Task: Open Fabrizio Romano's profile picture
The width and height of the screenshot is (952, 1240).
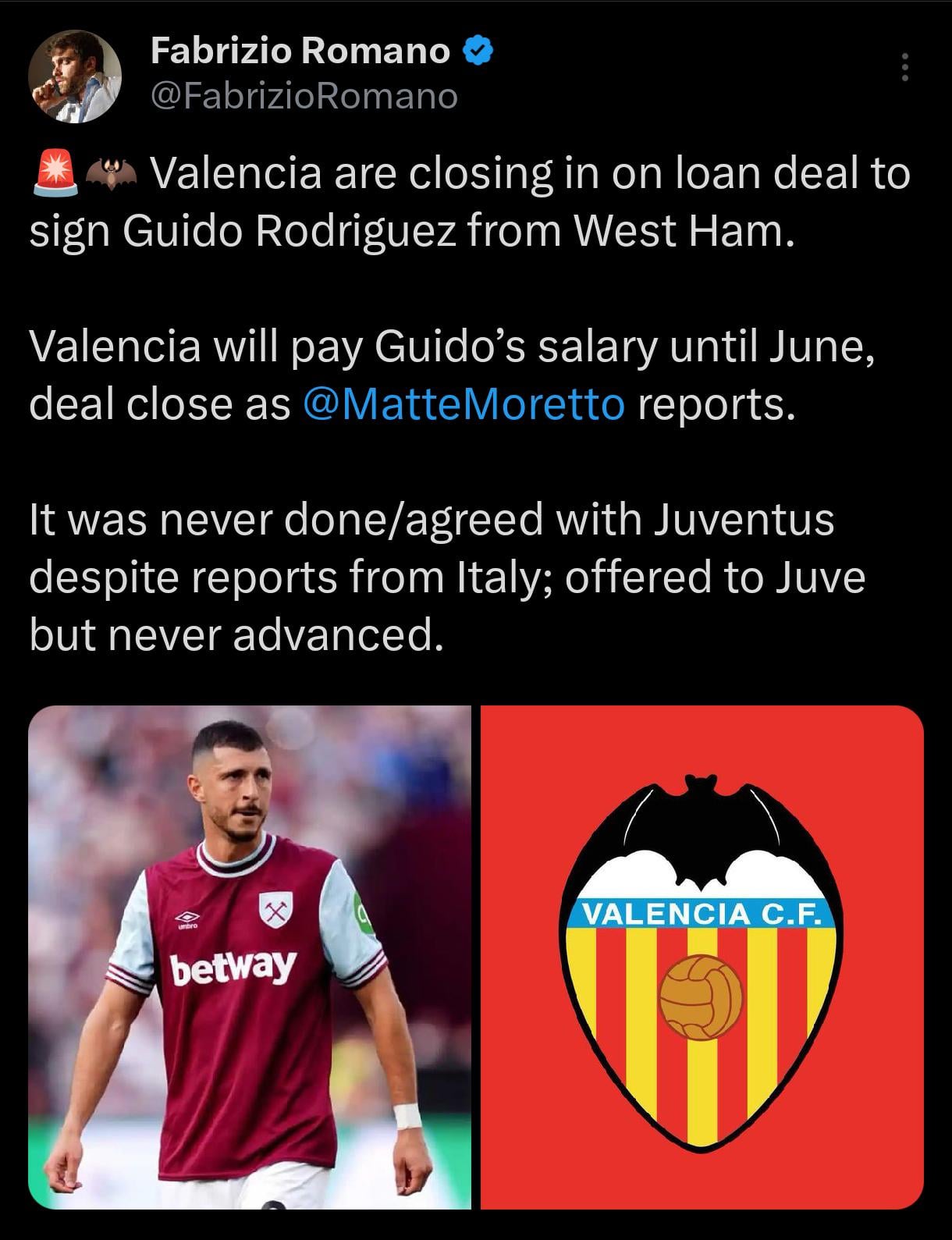Action: [75, 76]
